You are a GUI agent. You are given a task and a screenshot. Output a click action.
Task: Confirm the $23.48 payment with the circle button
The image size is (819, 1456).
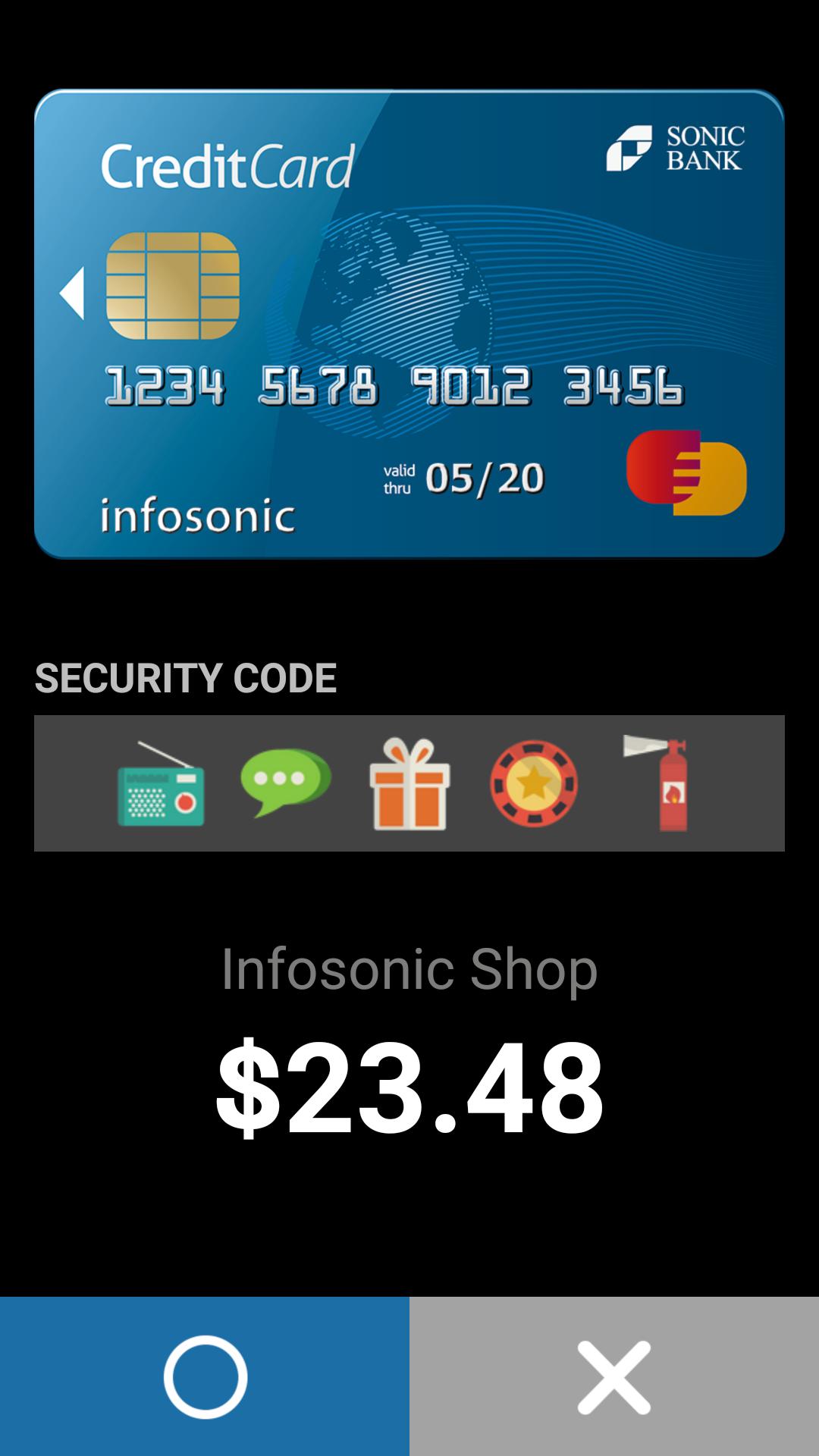[205, 1376]
